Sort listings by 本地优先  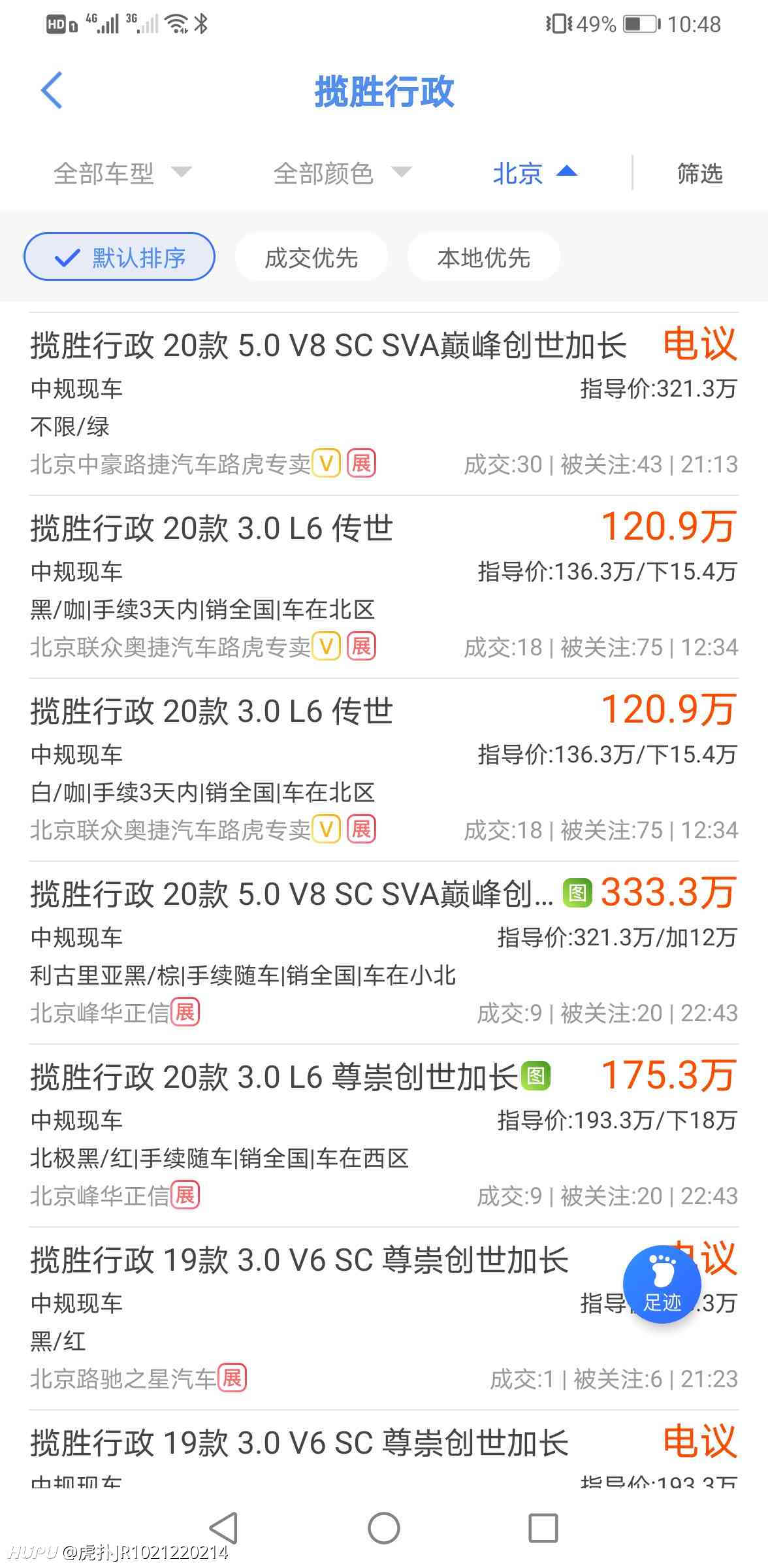coord(483,257)
